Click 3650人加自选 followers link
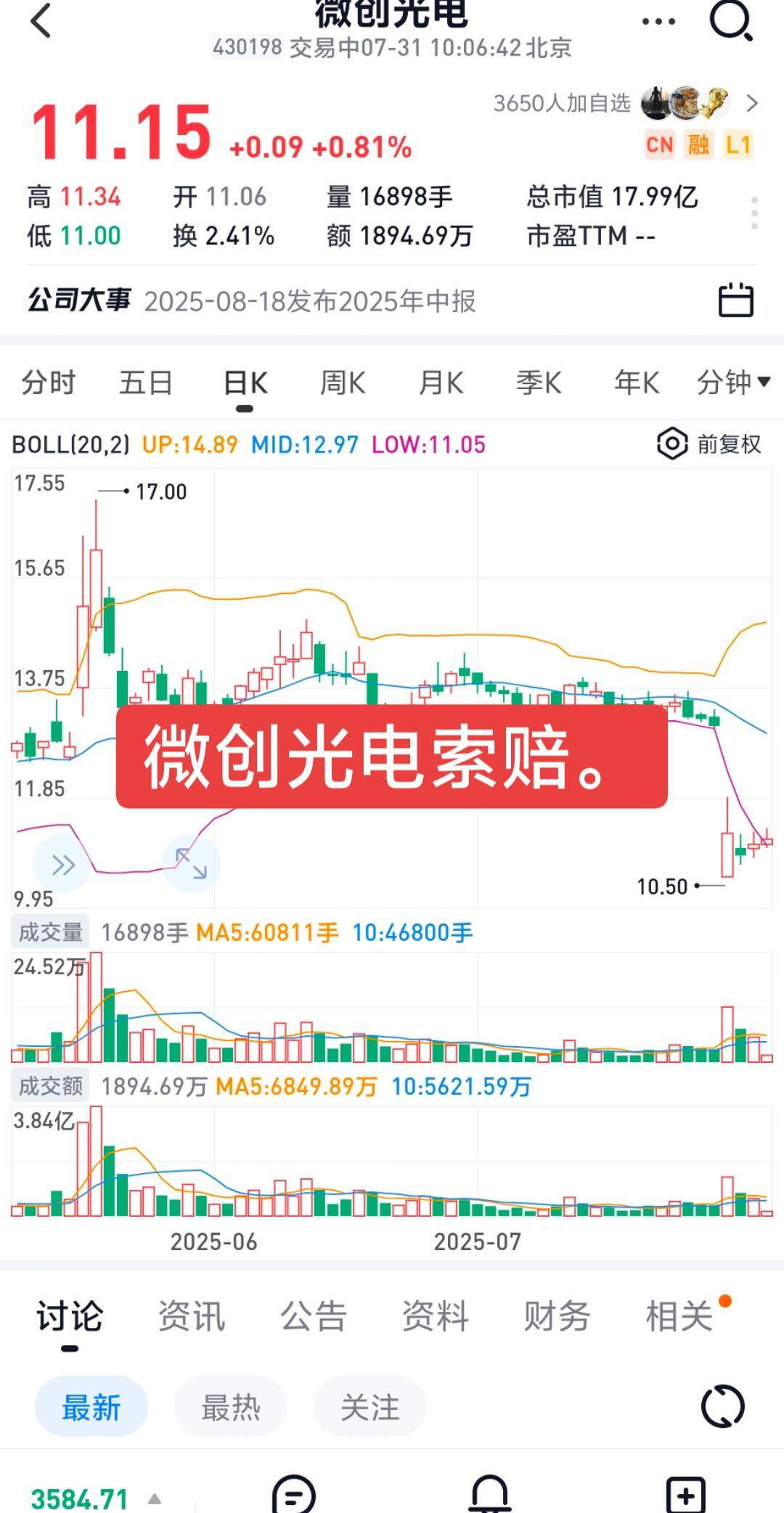The width and height of the screenshot is (784, 1513). (560, 103)
